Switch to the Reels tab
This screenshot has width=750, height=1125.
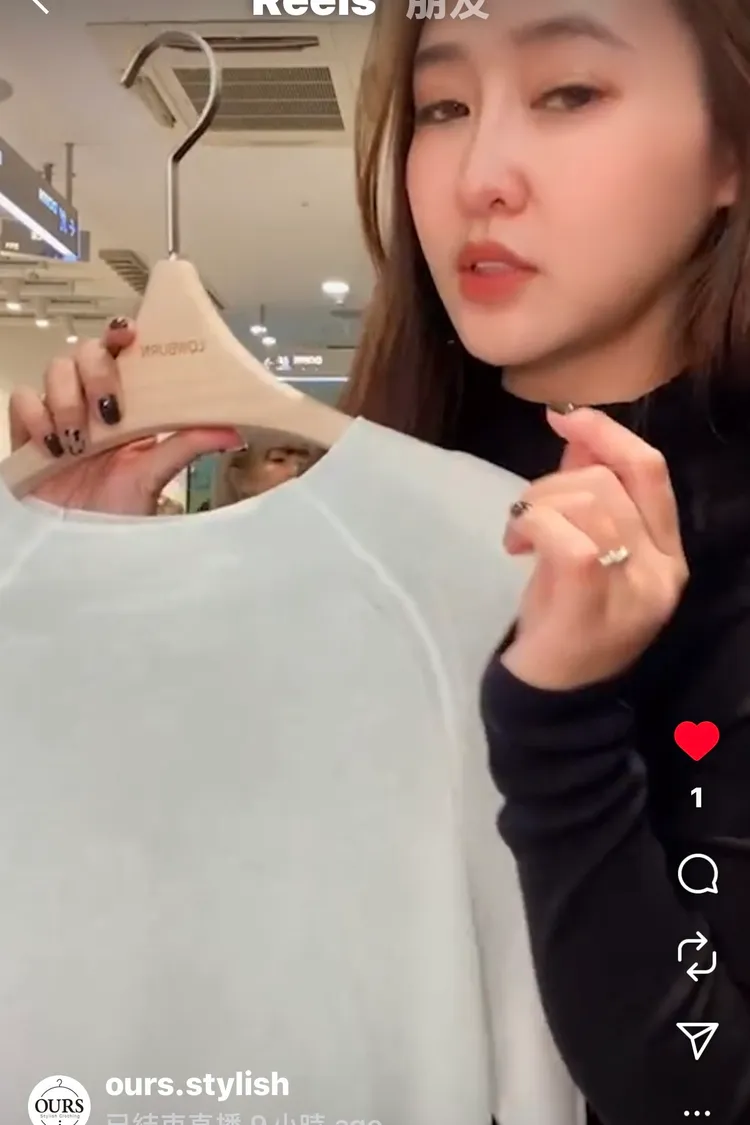click(x=314, y=8)
